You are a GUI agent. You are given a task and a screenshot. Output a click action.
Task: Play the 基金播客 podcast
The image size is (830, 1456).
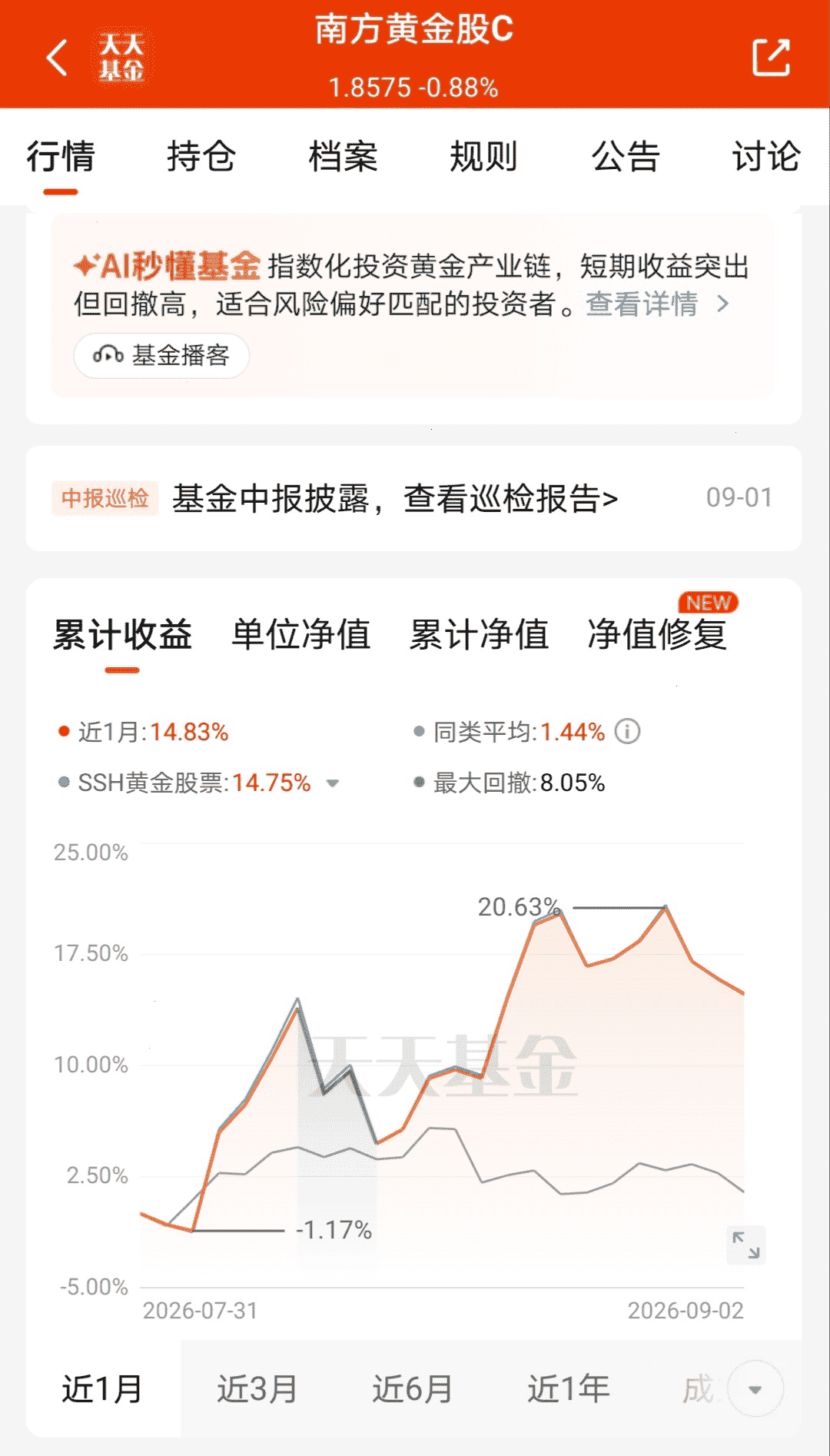[161, 355]
